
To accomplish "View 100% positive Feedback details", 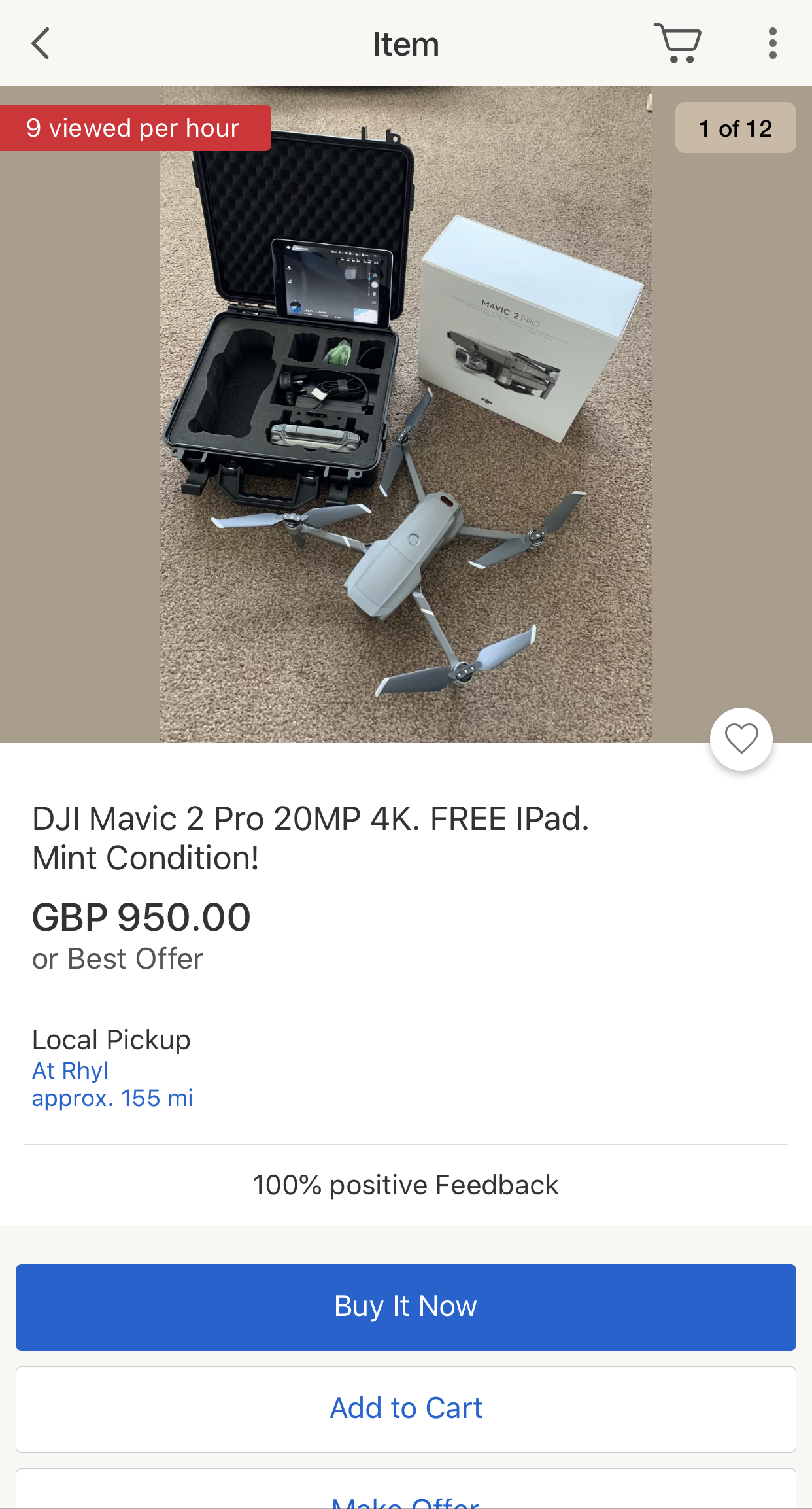I will pyautogui.click(x=405, y=1185).
